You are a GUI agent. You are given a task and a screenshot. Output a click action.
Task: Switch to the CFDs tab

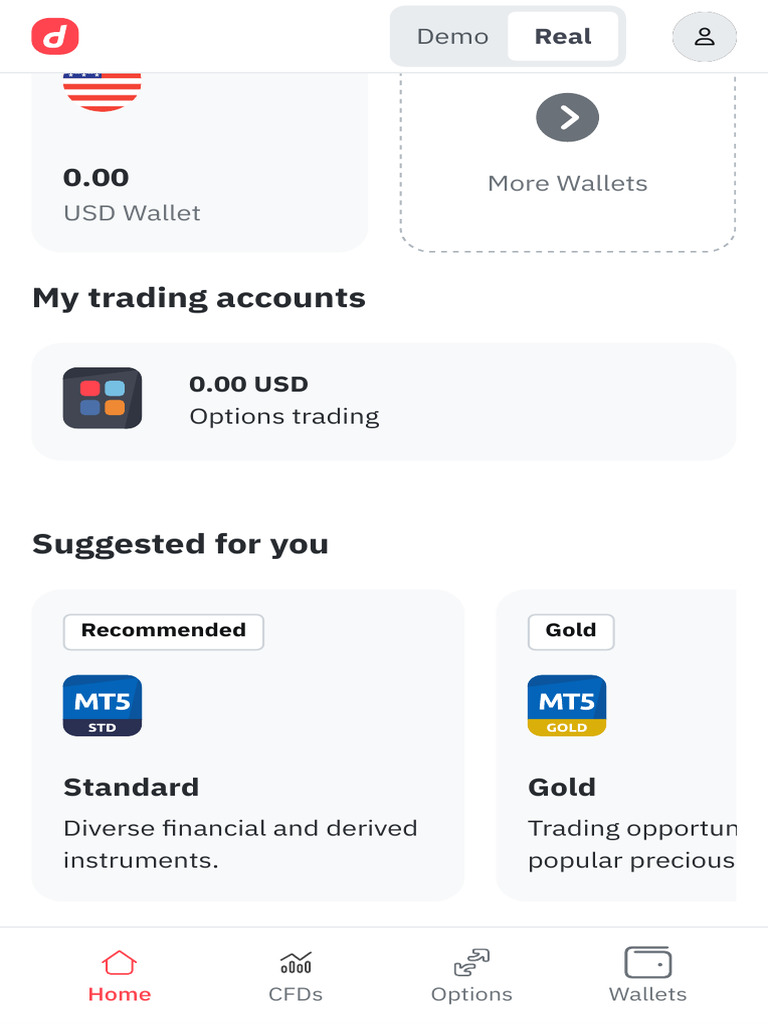click(x=296, y=976)
